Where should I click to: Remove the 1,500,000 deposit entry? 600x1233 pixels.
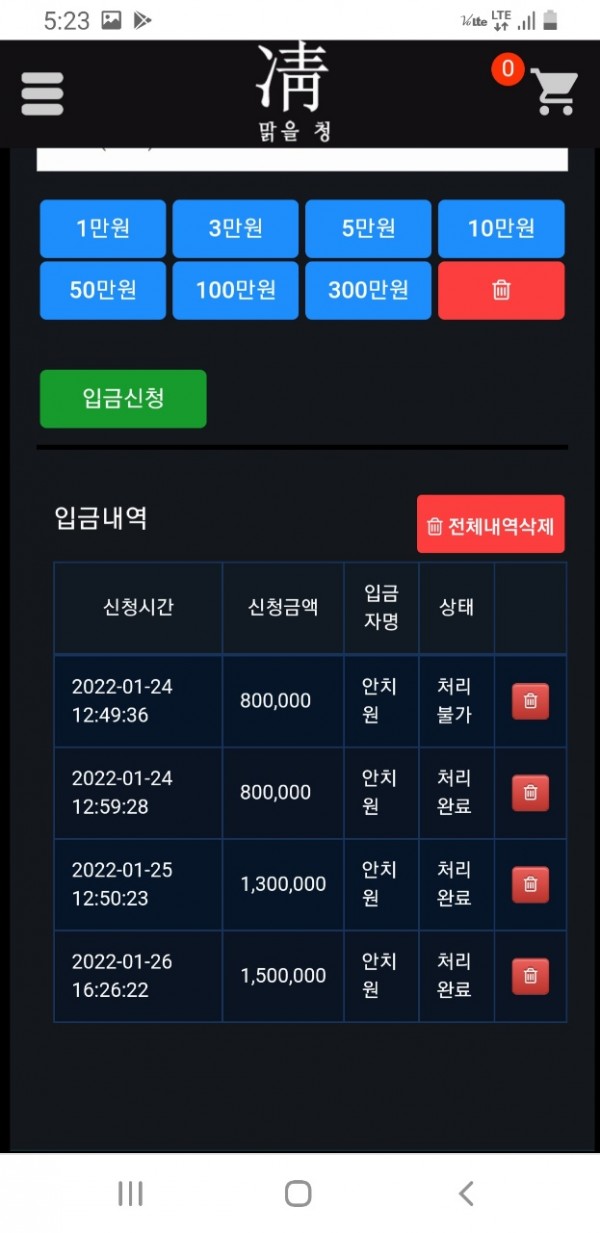pyautogui.click(x=530, y=976)
